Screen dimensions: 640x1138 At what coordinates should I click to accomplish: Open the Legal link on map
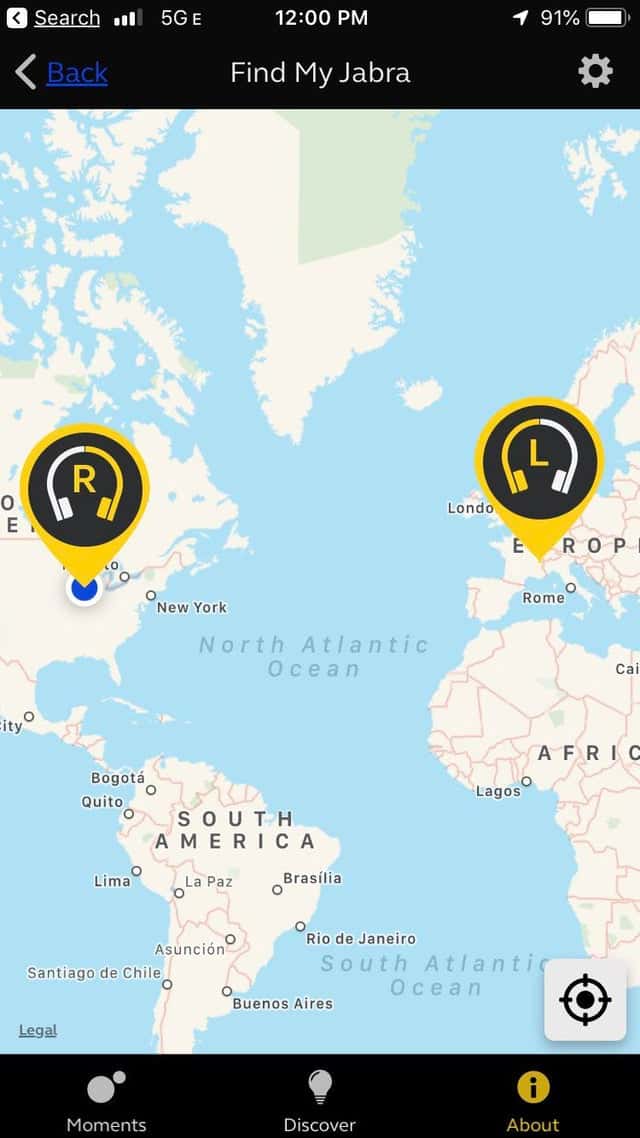pyautogui.click(x=38, y=1030)
